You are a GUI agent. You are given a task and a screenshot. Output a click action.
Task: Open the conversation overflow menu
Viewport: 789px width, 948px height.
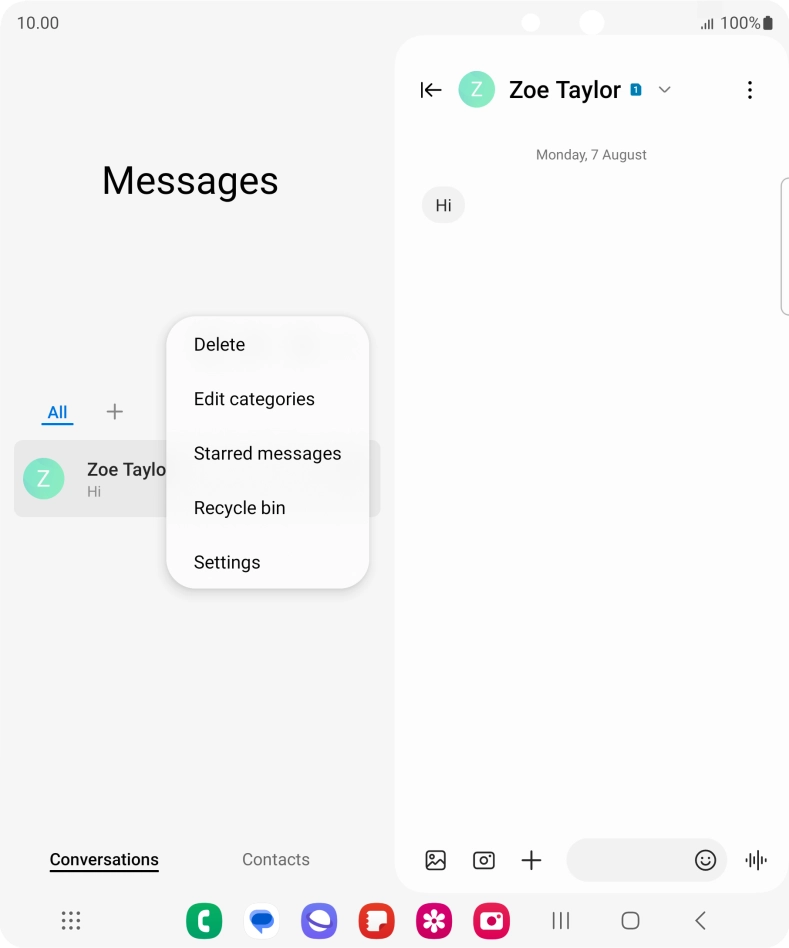tap(750, 90)
